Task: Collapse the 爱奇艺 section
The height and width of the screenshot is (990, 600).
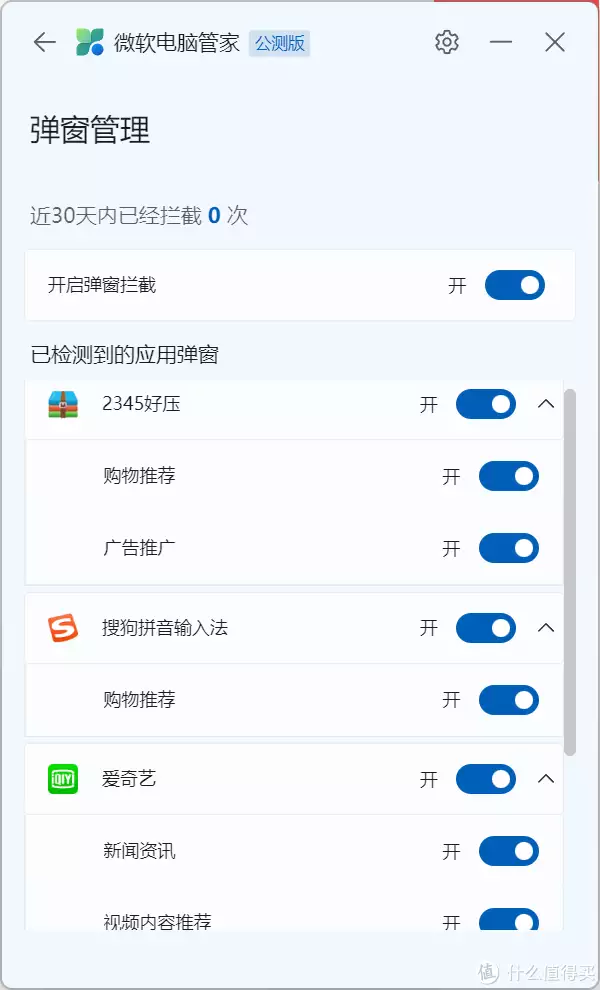Action: coord(546,779)
